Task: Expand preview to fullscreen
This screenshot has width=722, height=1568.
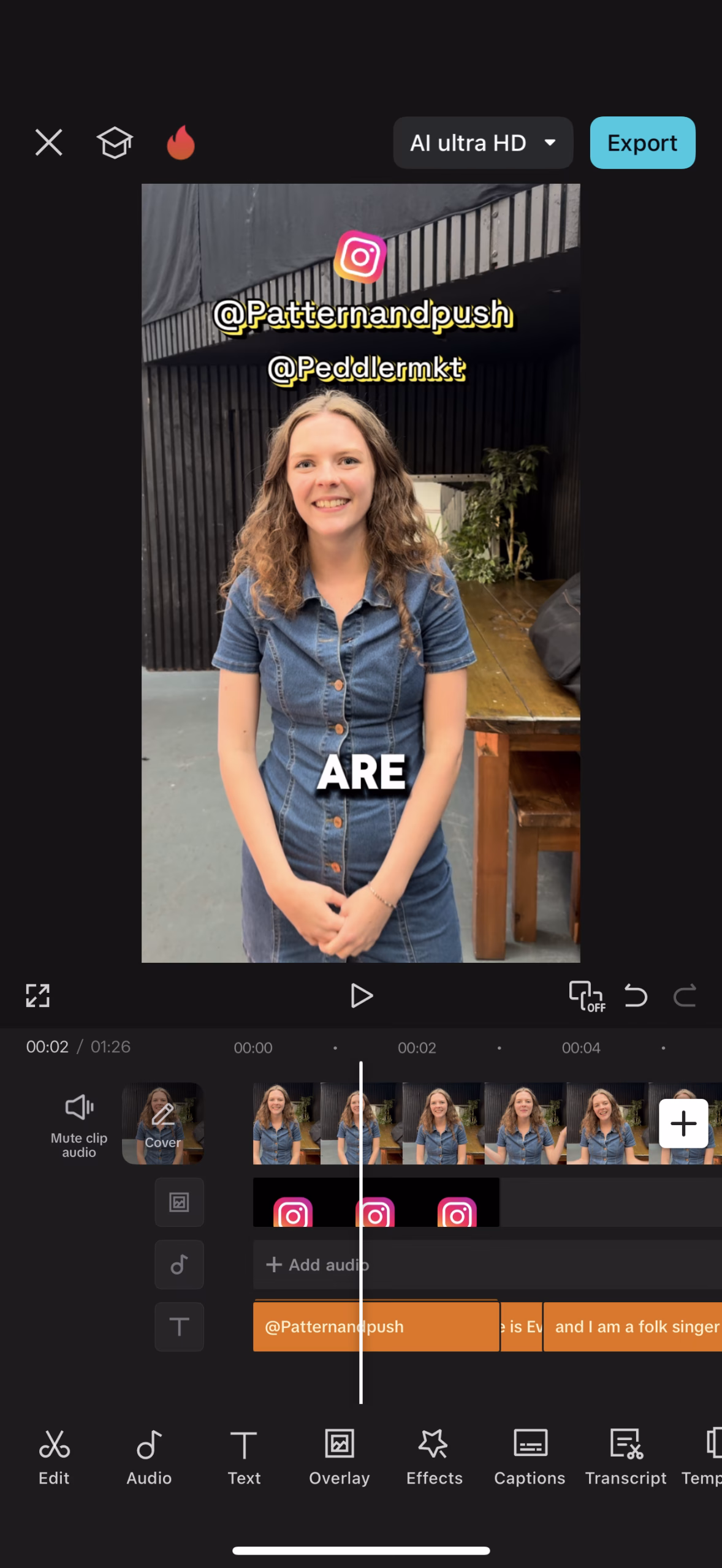Action: [x=37, y=995]
